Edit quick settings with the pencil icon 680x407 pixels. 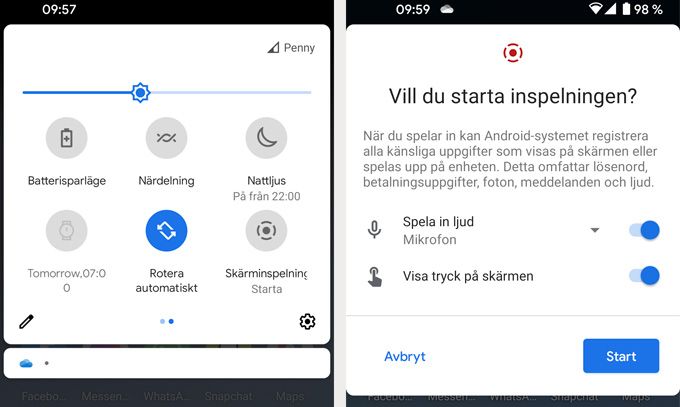27,322
